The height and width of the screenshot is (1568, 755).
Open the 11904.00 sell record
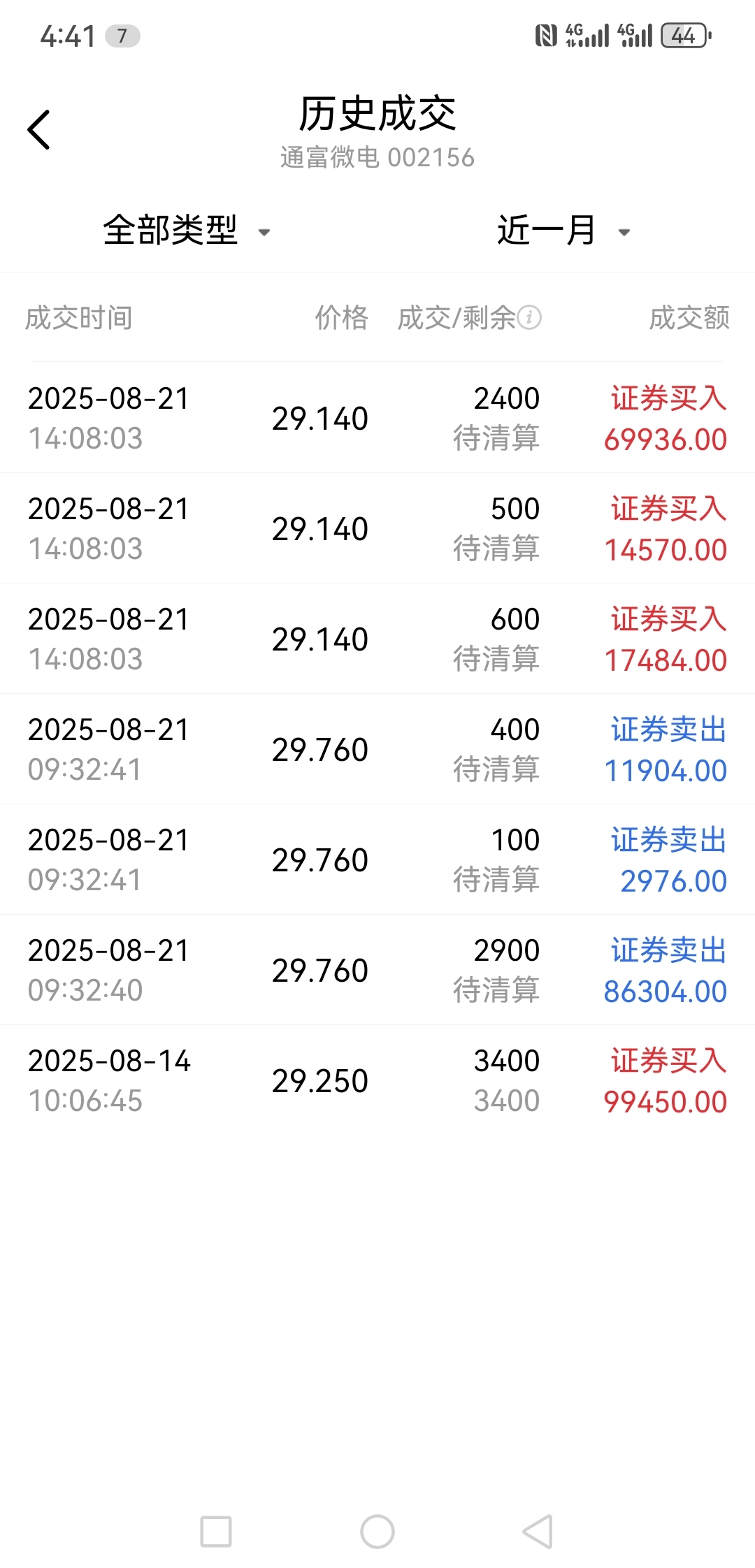point(377,749)
